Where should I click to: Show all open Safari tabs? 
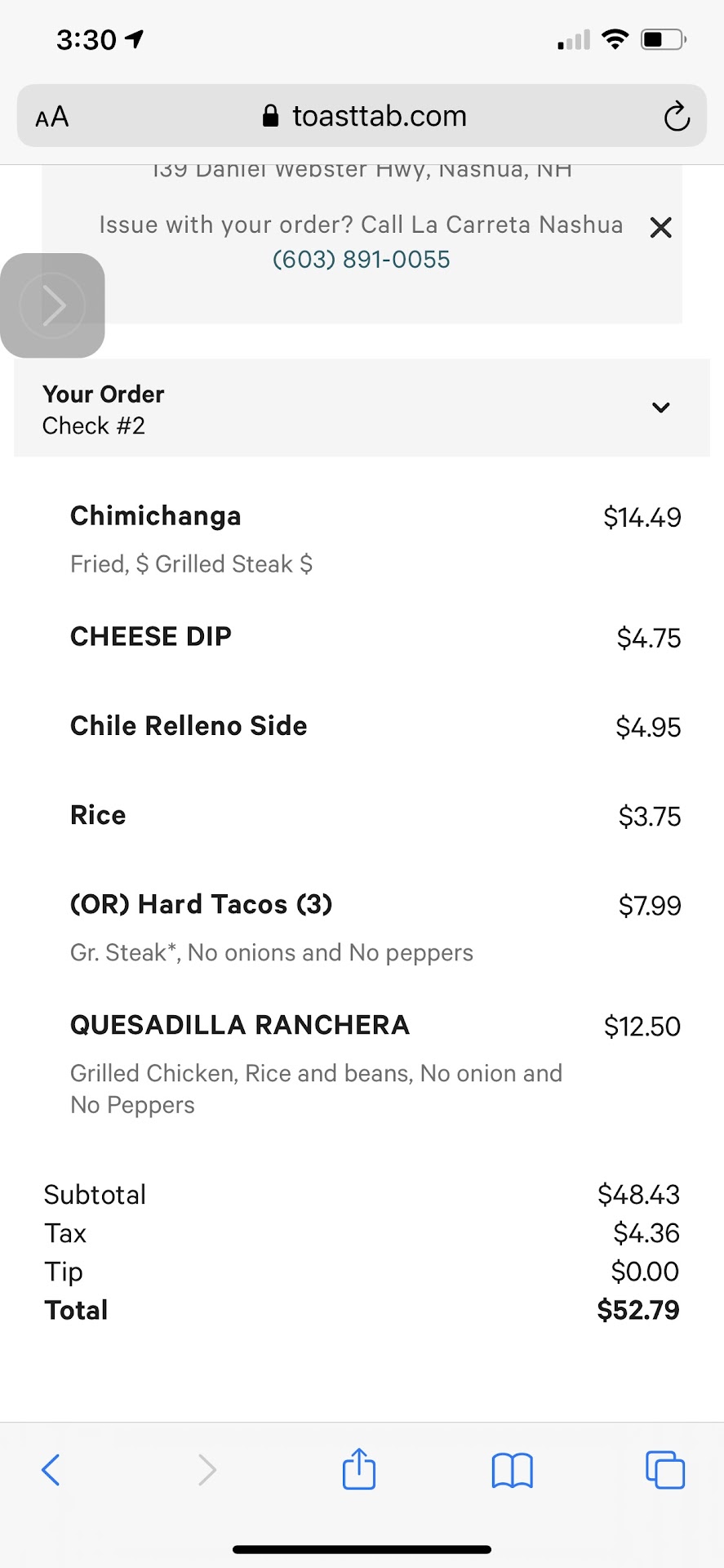pyautogui.click(x=664, y=1470)
